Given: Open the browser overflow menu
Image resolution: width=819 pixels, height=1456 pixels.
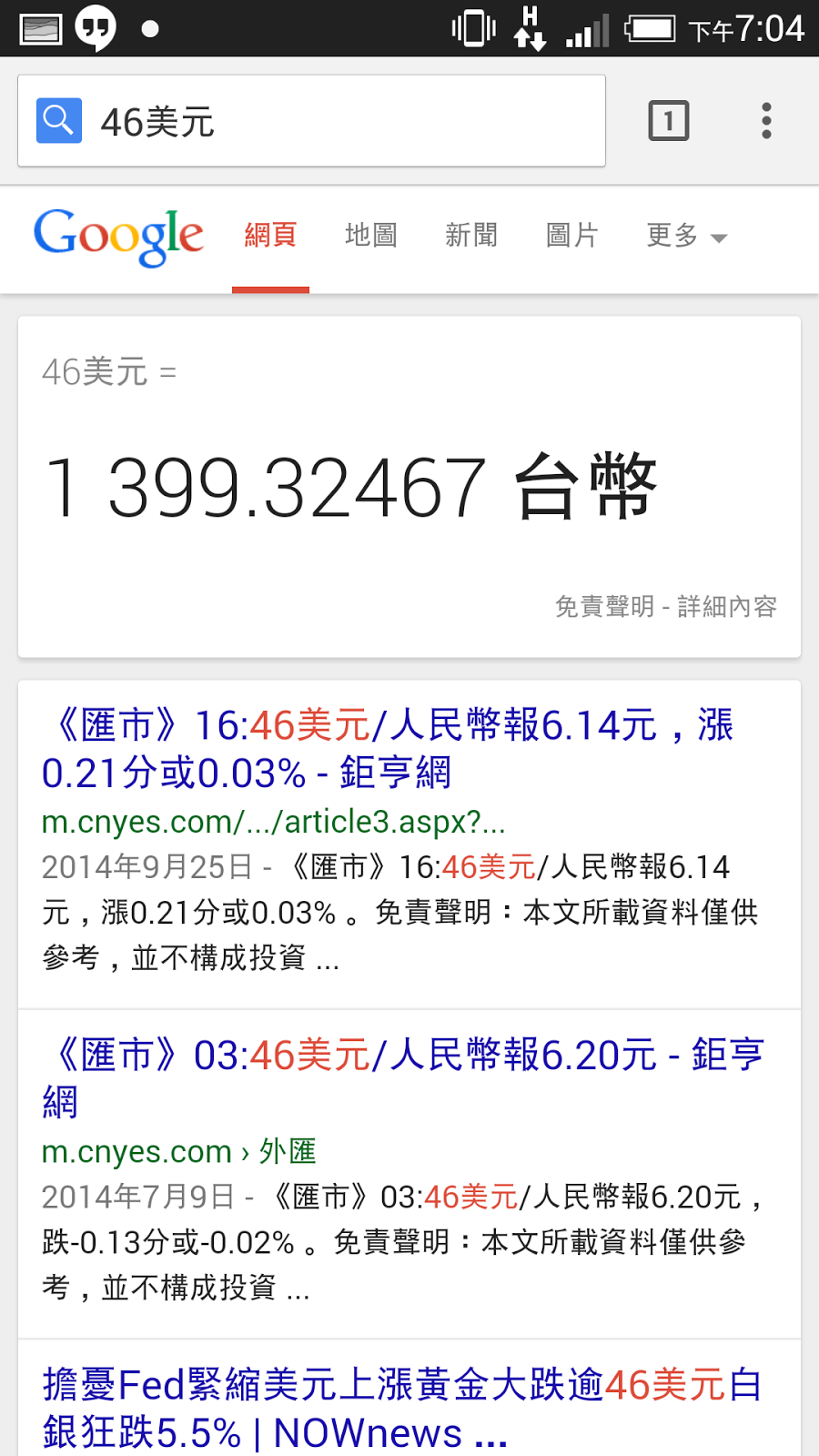Looking at the screenshot, I should (766, 120).
